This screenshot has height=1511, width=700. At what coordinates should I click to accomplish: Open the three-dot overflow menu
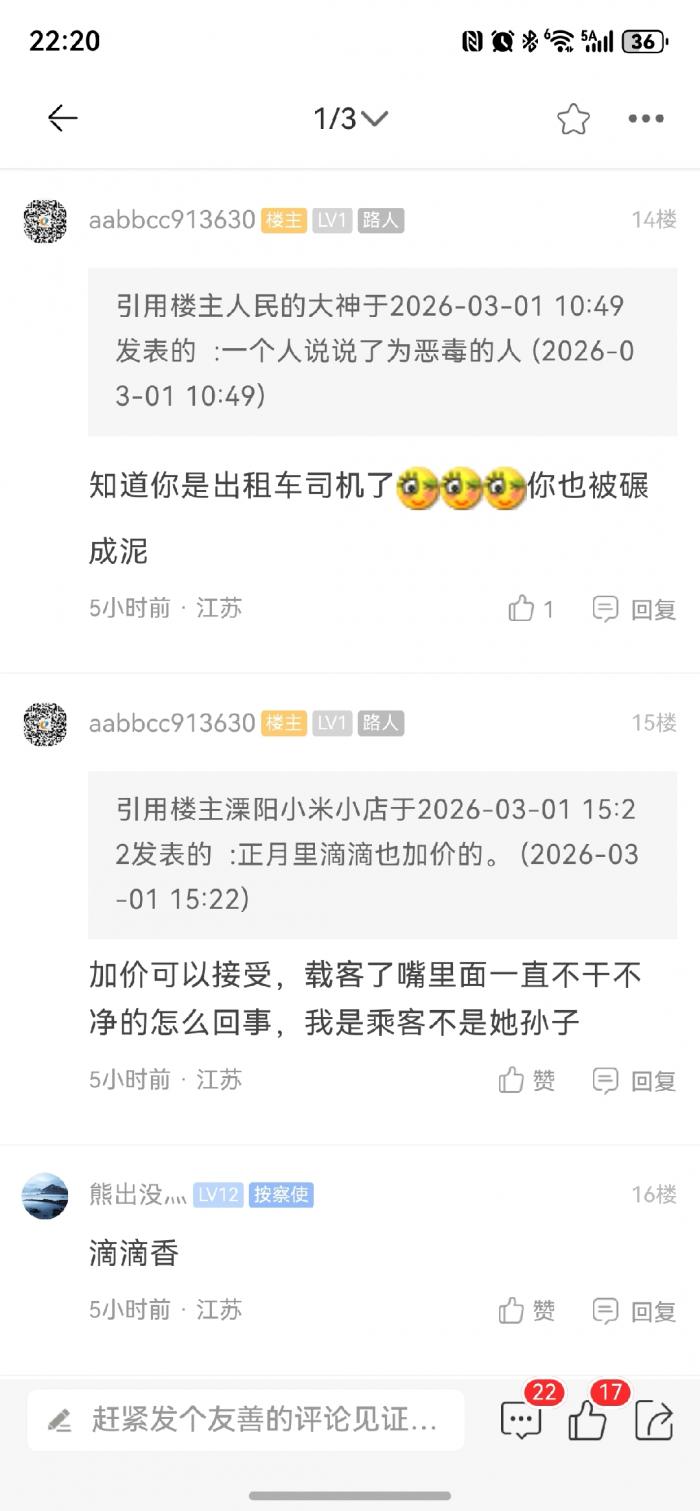point(646,119)
